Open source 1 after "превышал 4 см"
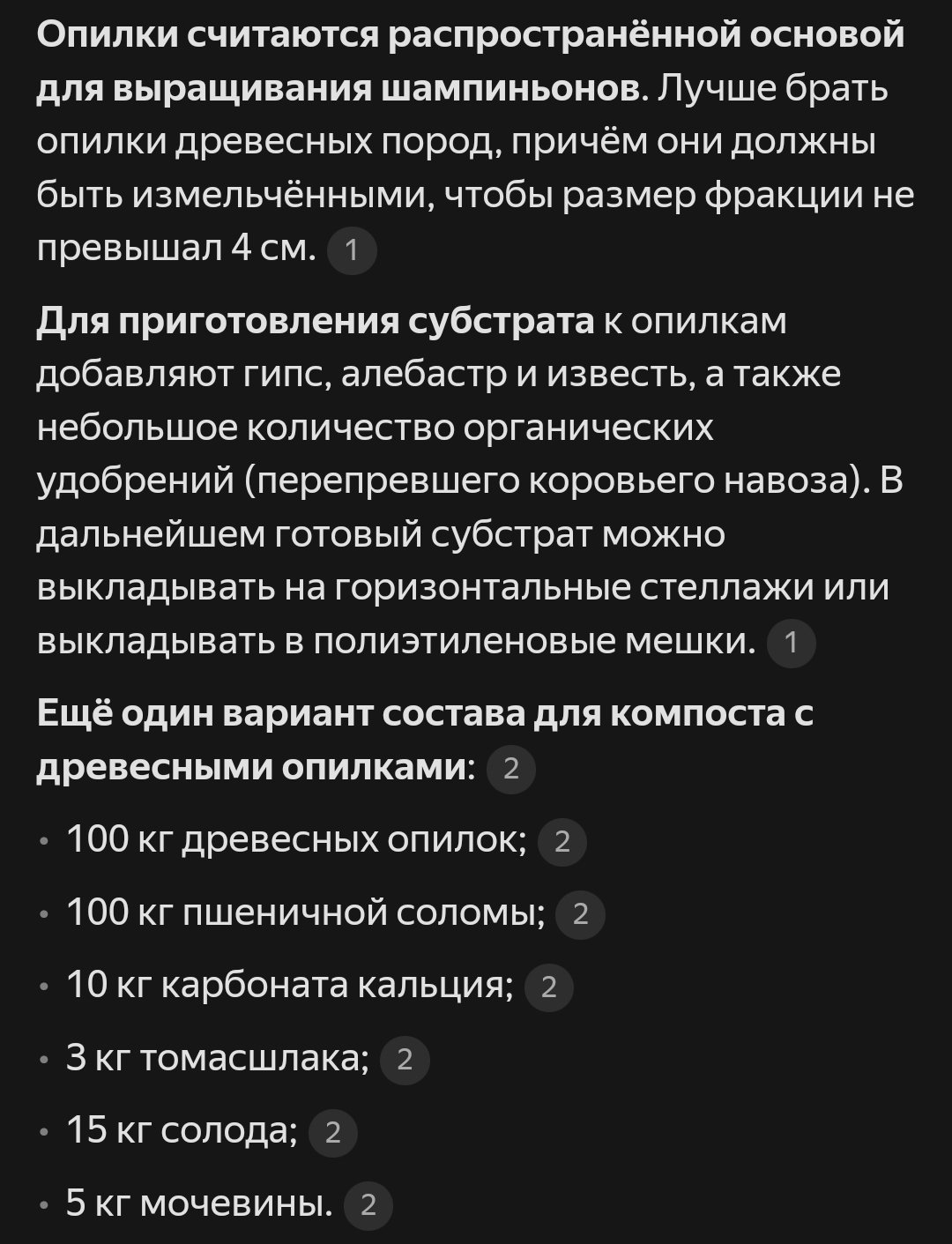Screen dimensions: 952x1244 pyautogui.click(x=352, y=251)
